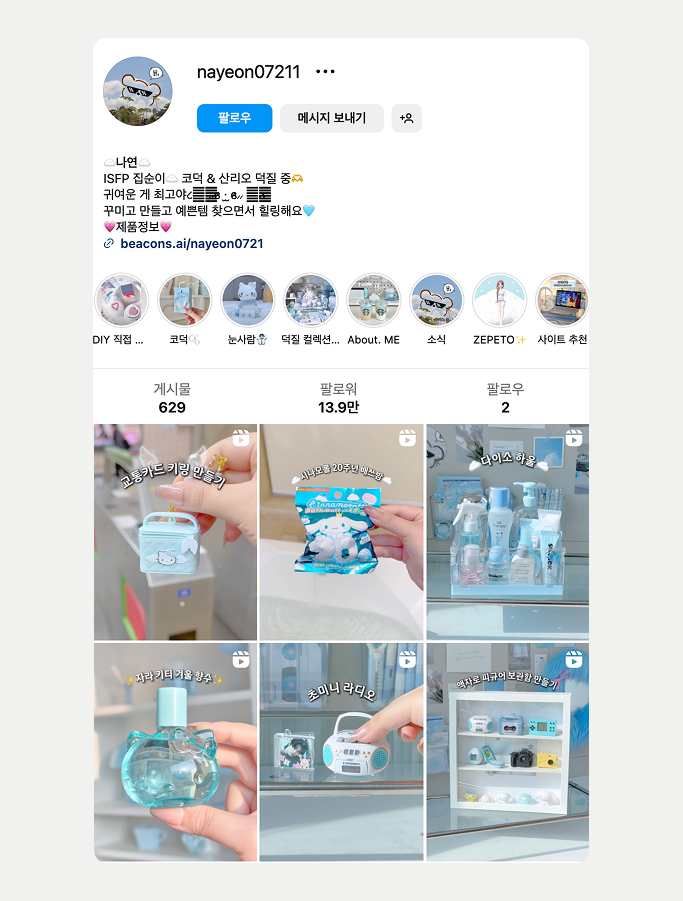View the 팔로워 13.9만 followers list
The image size is (683, 901).
(339, 398)
